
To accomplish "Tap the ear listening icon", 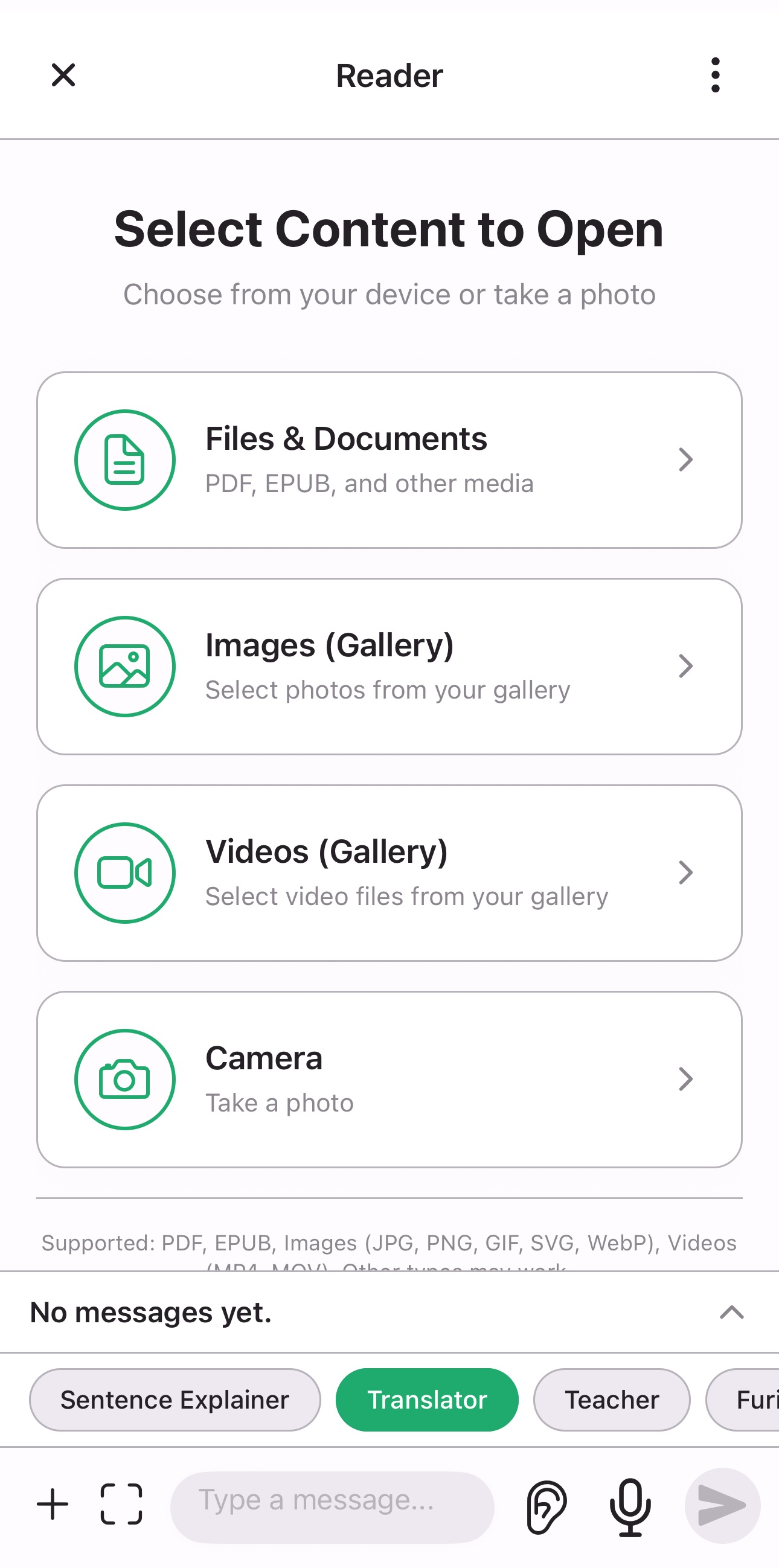I will pos(547,1506).
